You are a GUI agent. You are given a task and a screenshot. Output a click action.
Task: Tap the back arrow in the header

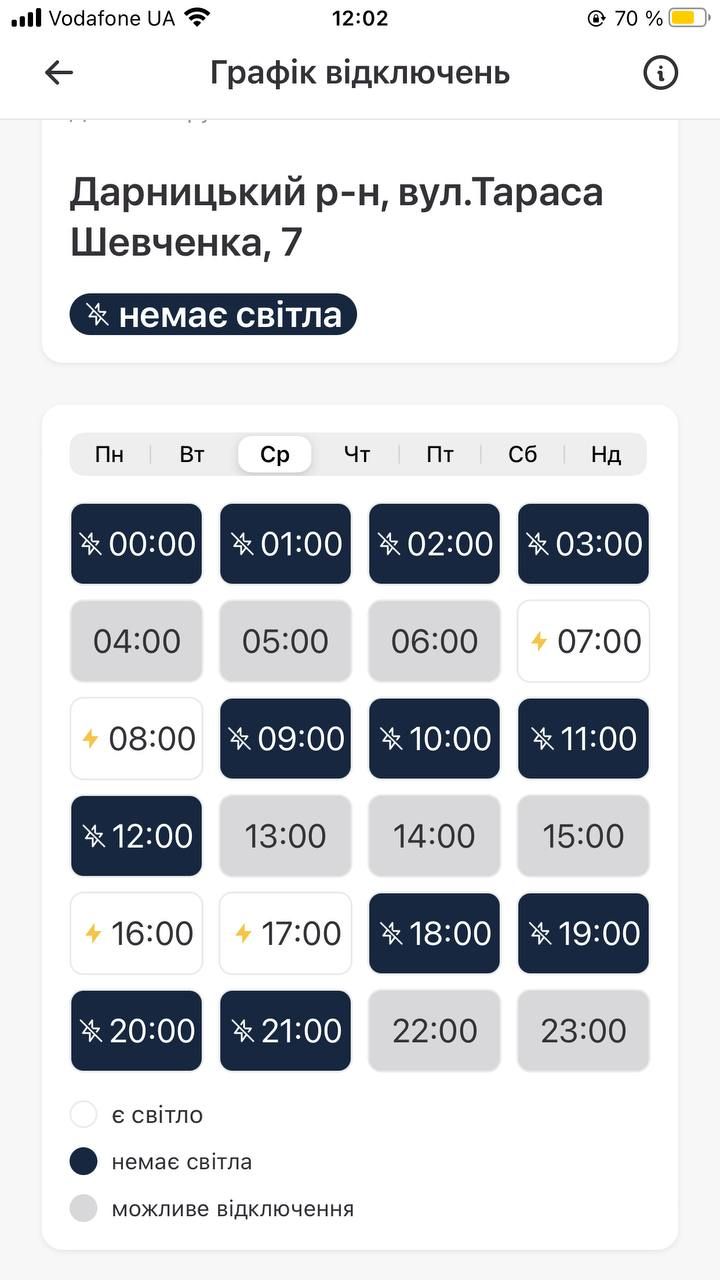coord(58,72)
